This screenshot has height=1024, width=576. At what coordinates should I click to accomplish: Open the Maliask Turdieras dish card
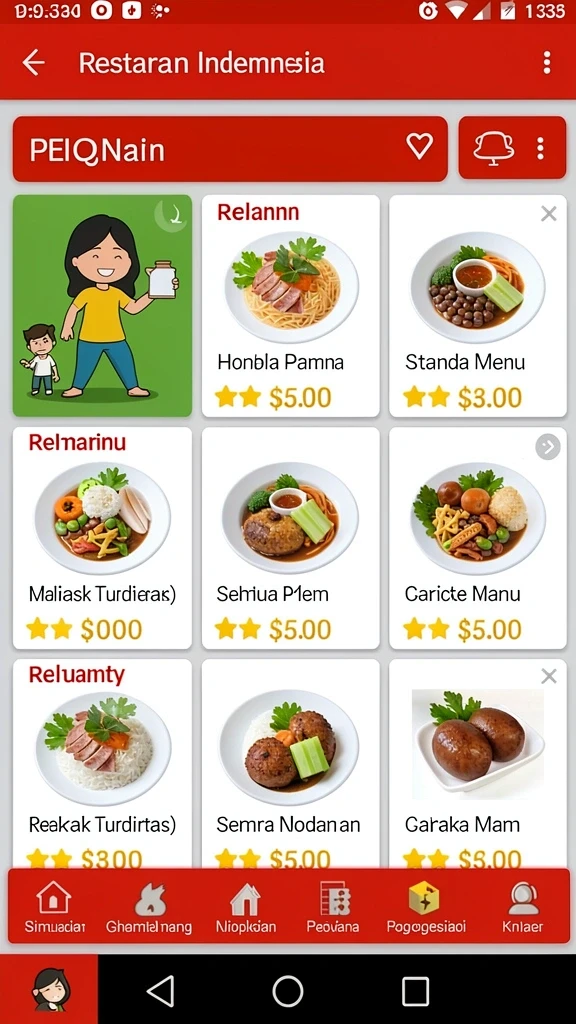103,538
